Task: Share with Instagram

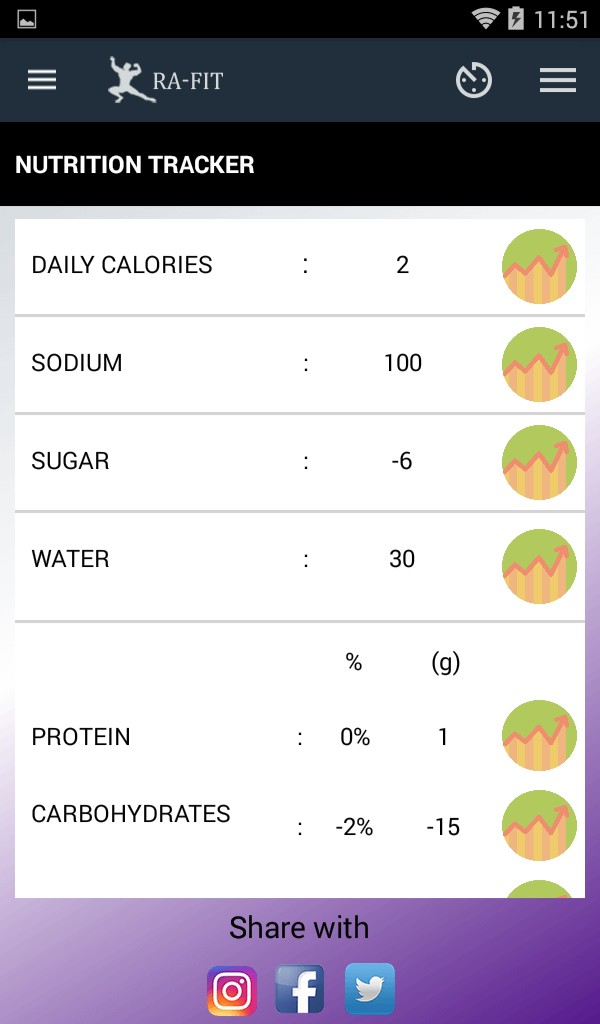Action: (x=232, y=990)
